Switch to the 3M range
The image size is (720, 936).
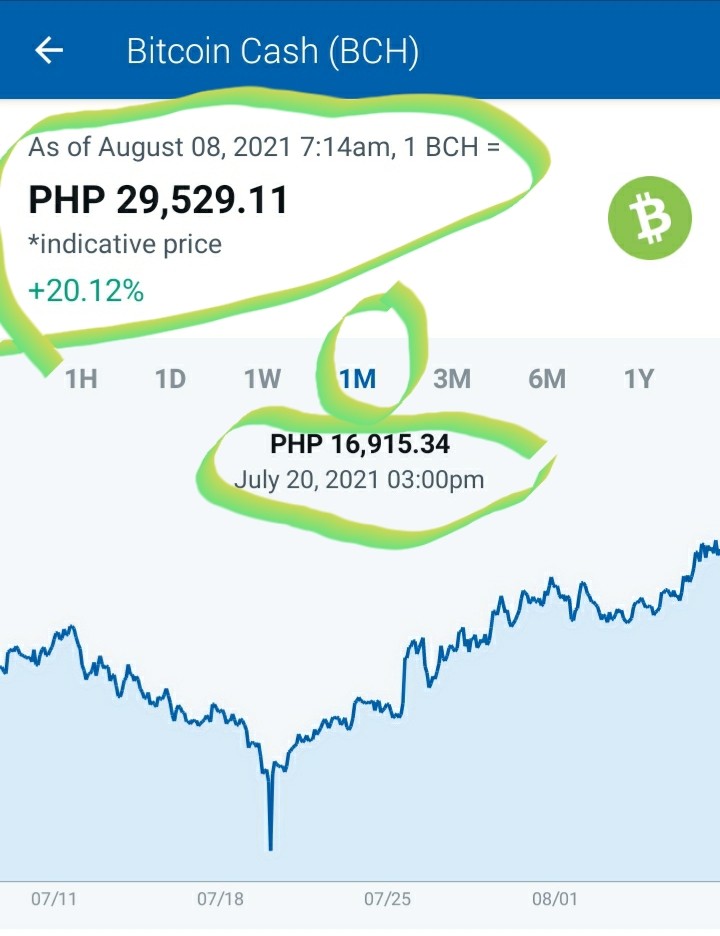coord(452,379)
